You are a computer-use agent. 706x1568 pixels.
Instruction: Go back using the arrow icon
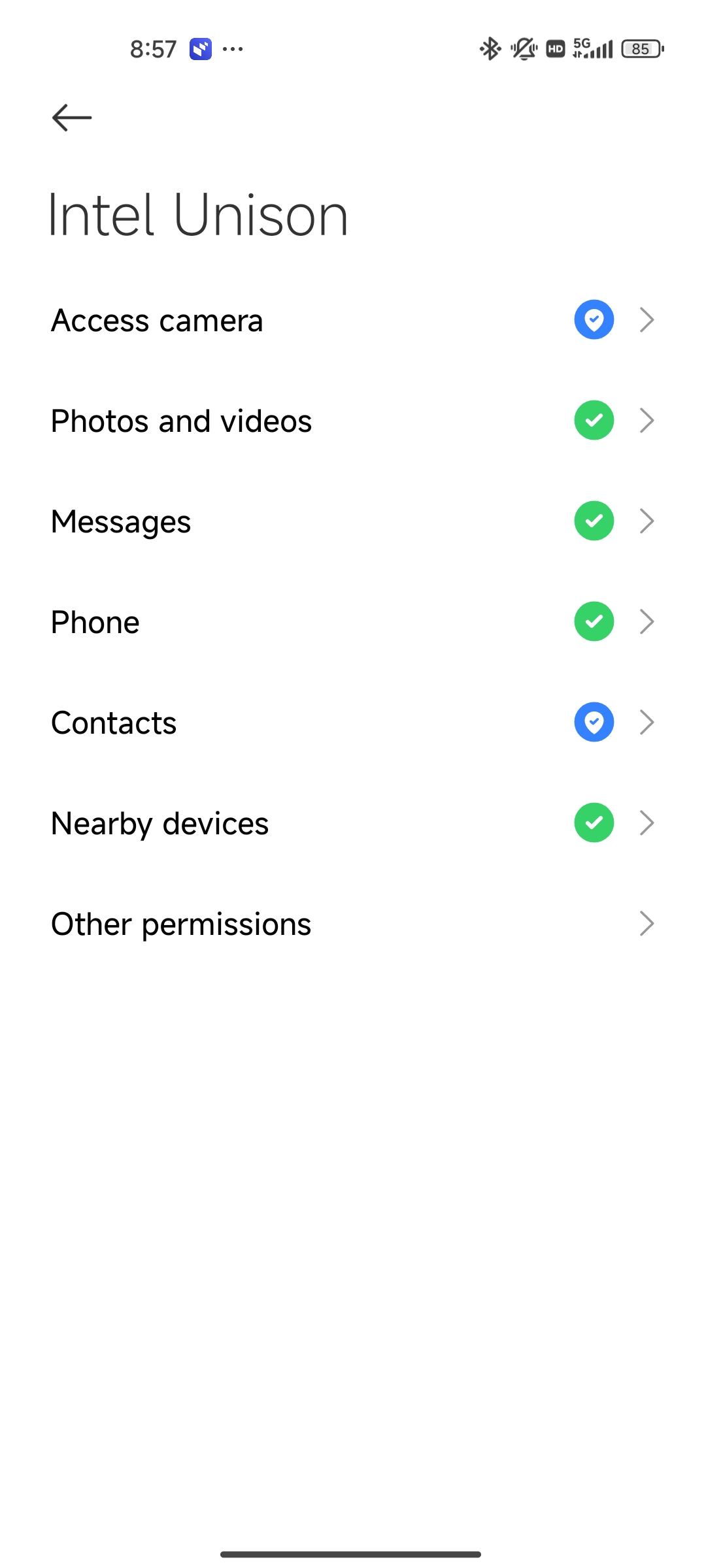click(72, 118)
